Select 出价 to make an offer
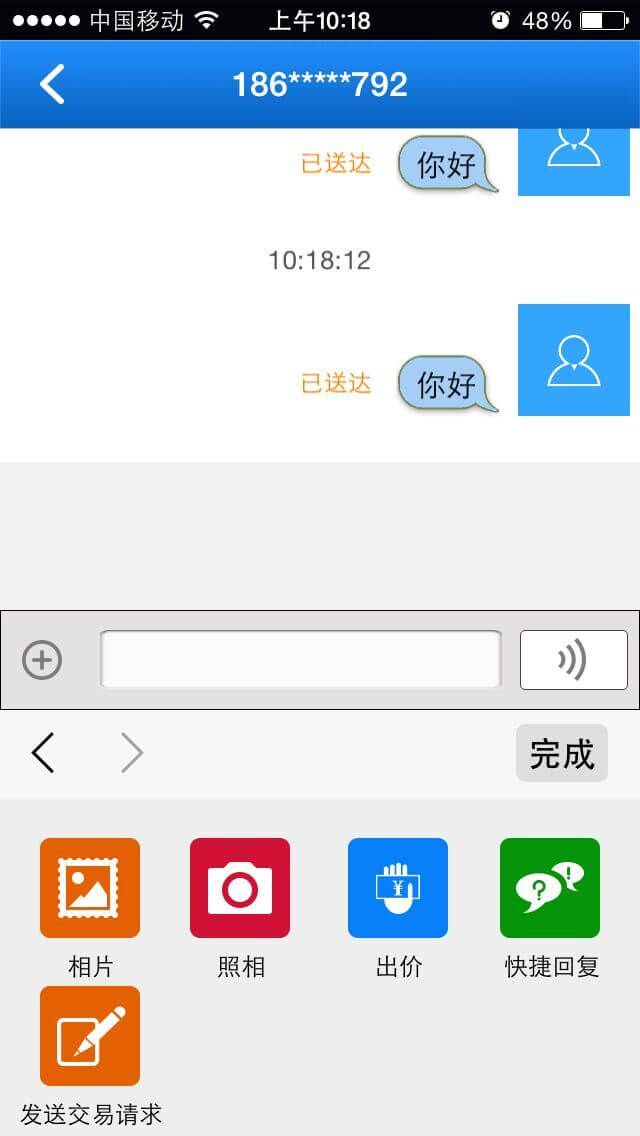The image size is (640, 1136). (x=398, y=888)
